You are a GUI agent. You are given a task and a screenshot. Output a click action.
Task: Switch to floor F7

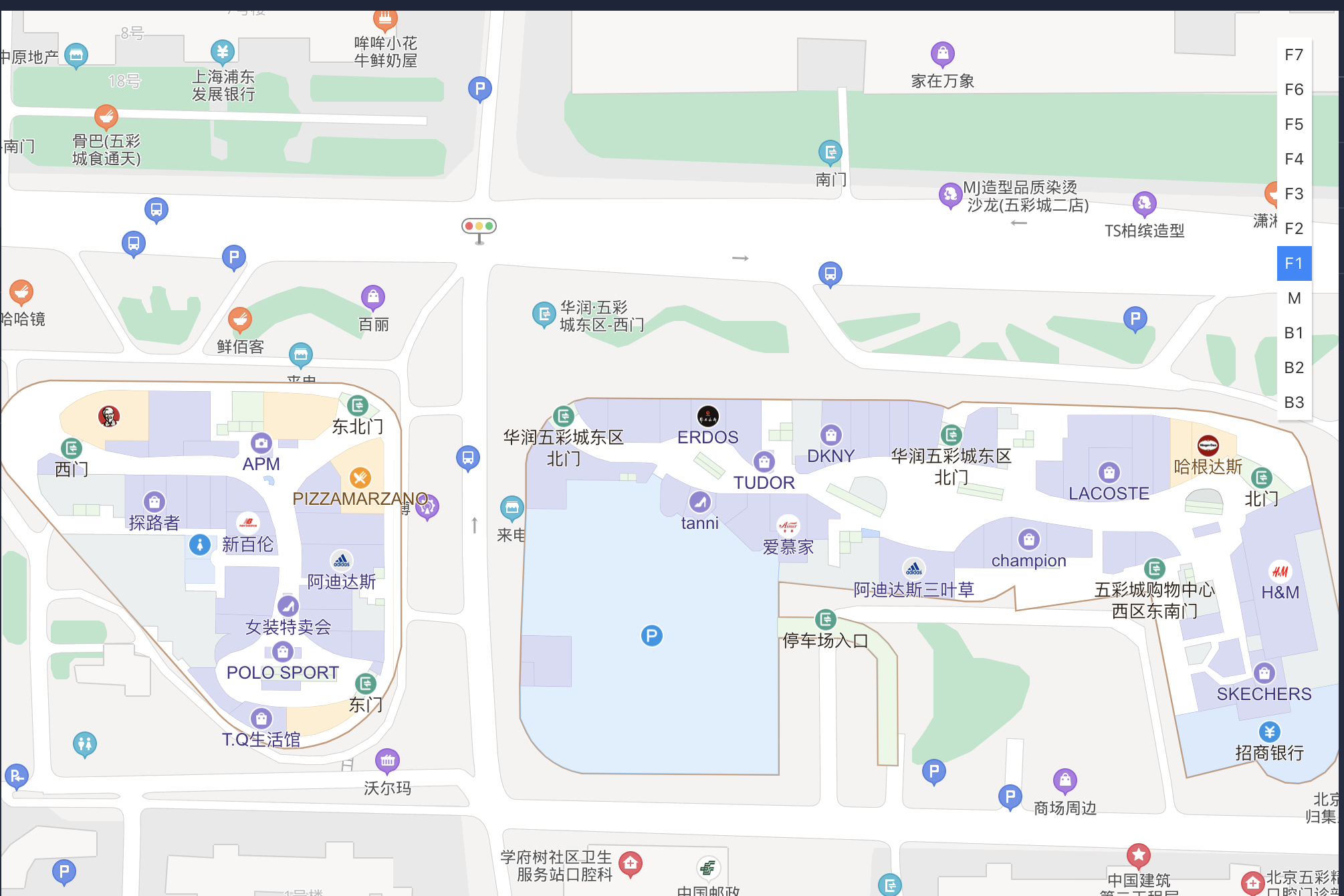click(1294, 55)
